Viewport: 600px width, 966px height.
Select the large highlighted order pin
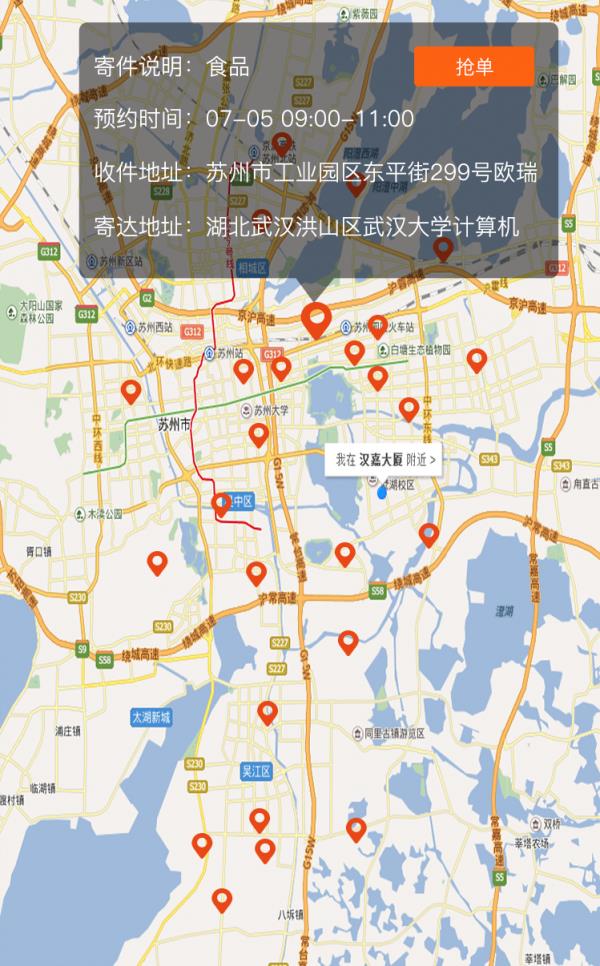coord(317,319)
